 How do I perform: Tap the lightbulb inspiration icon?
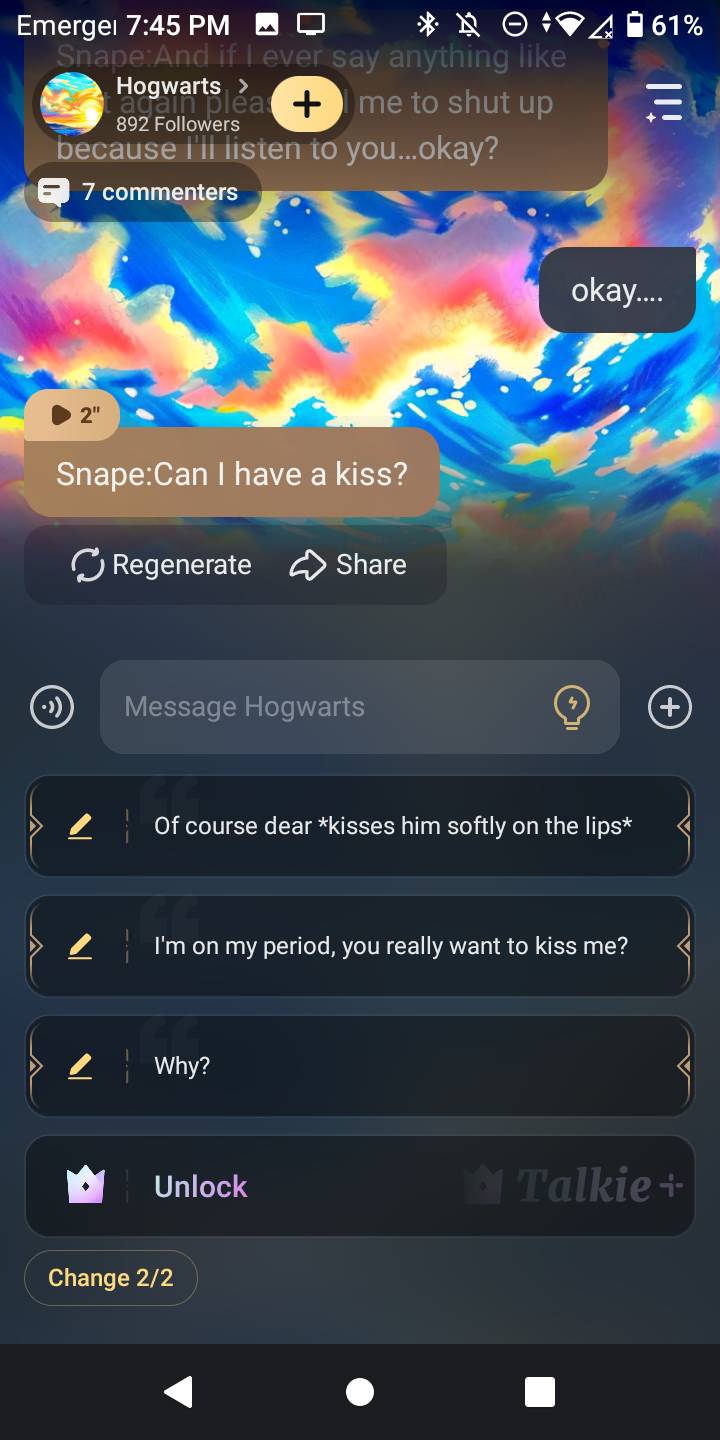tap(572, 707)
